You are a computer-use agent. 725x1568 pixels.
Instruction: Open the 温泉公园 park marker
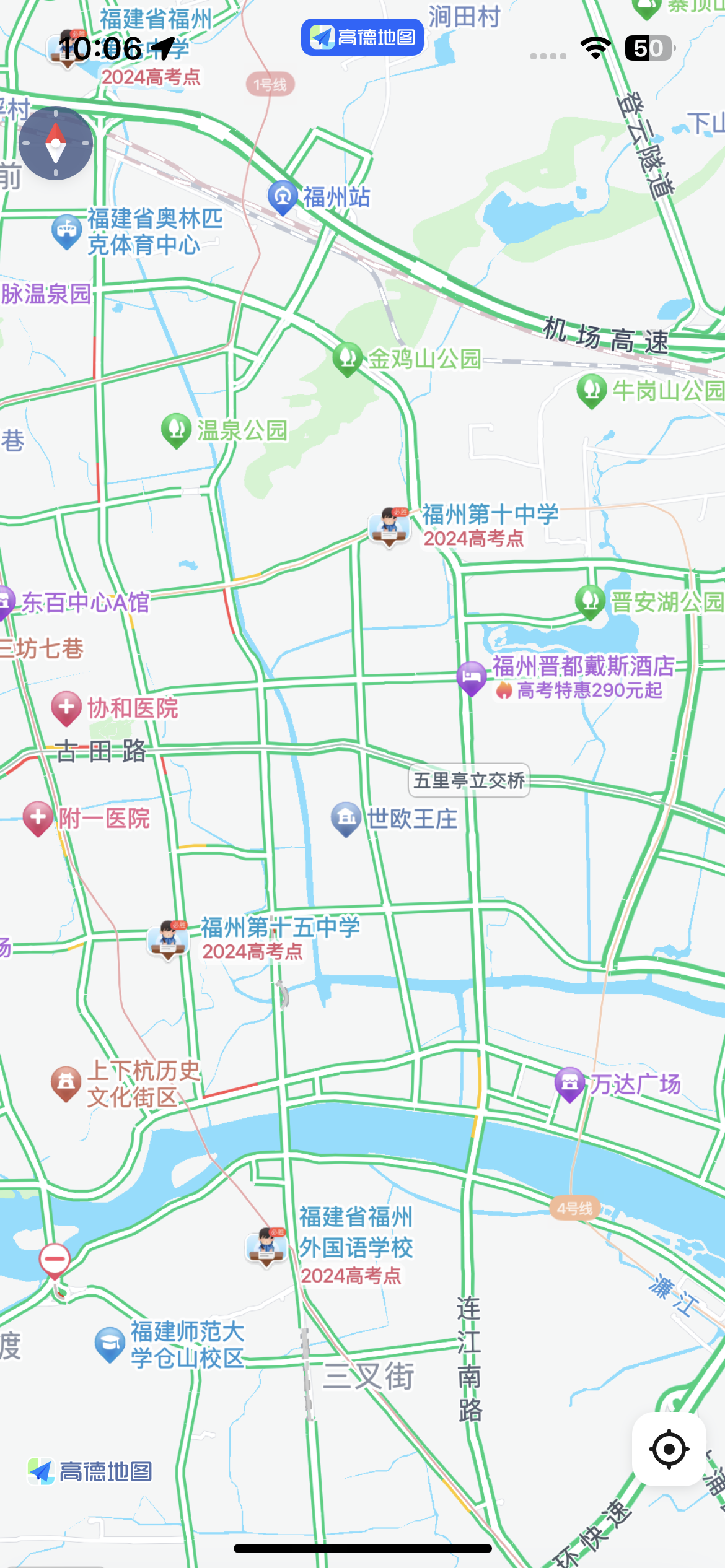[176, 429]
